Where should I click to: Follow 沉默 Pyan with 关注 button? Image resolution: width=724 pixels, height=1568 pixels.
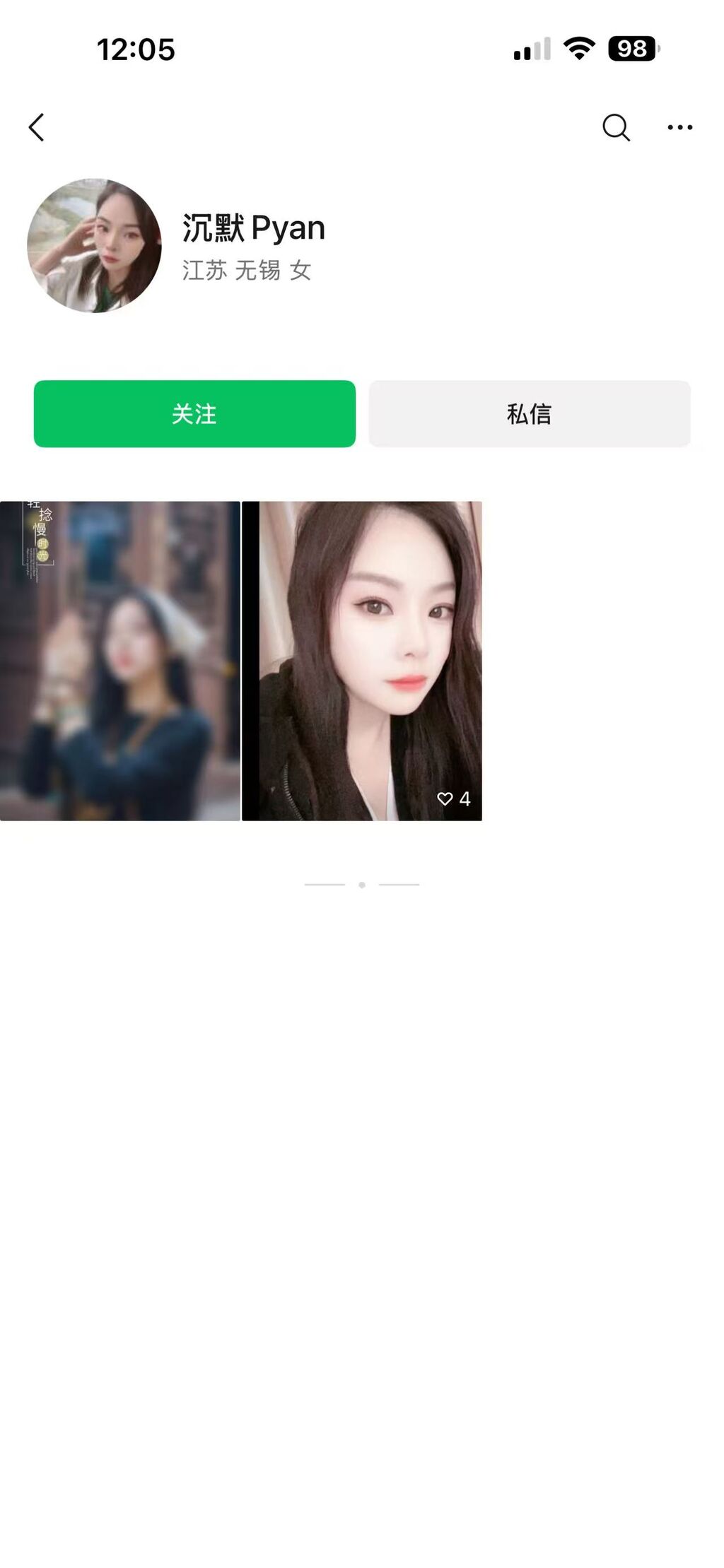pyautogui.click(x=194, y=413)
